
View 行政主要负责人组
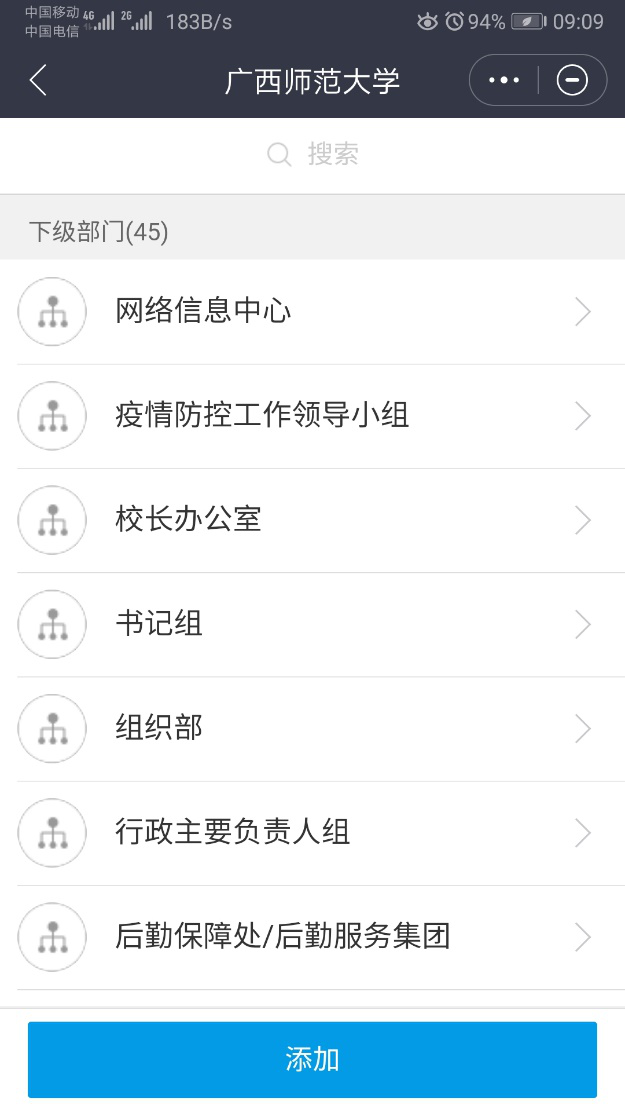point(312,833)
